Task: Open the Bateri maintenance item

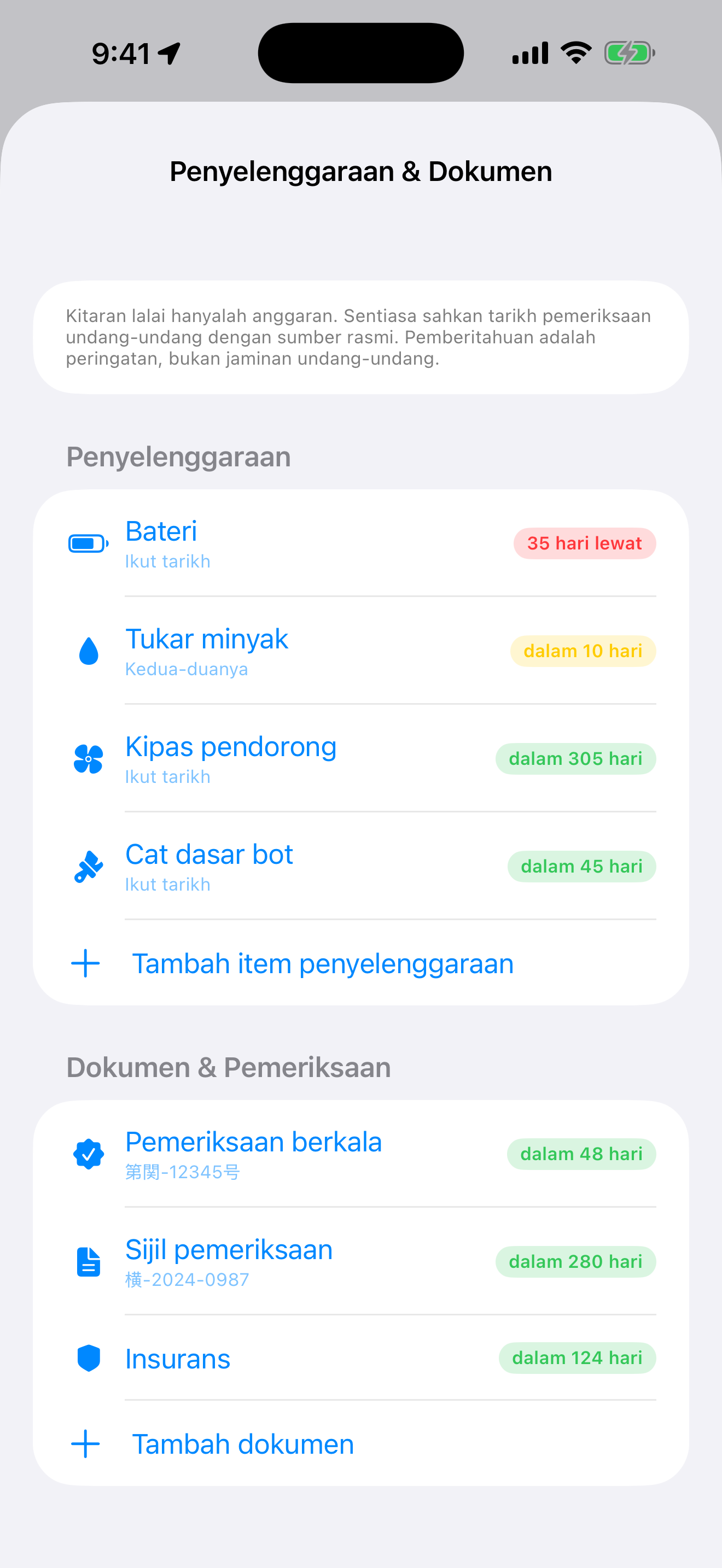Action: (x=361, y=543)
